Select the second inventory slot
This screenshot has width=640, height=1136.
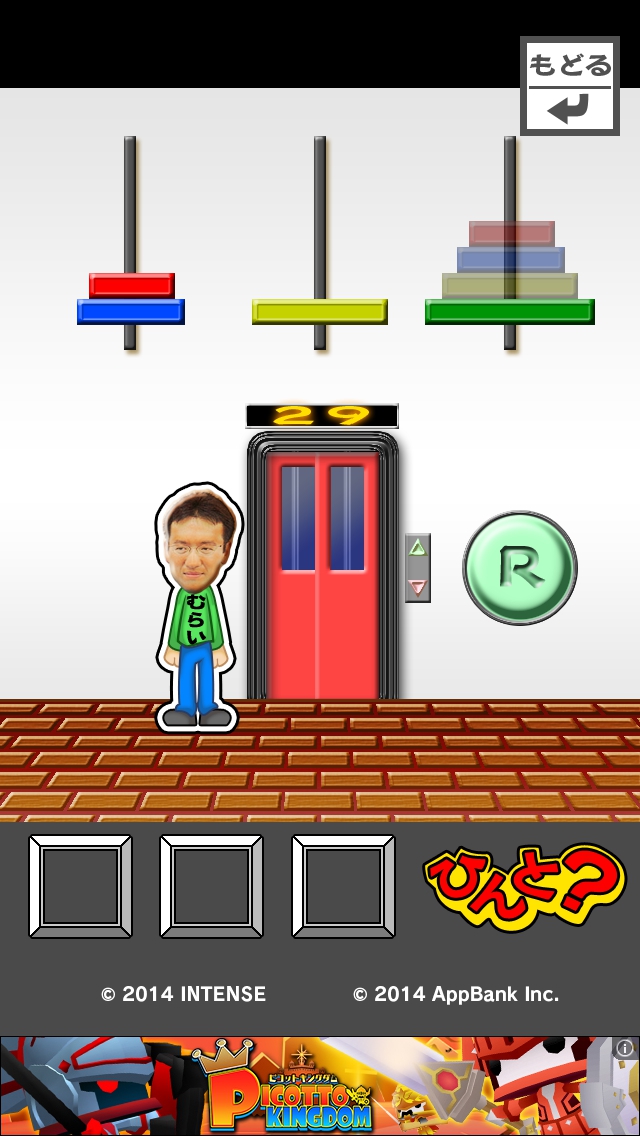coord(211,886)
